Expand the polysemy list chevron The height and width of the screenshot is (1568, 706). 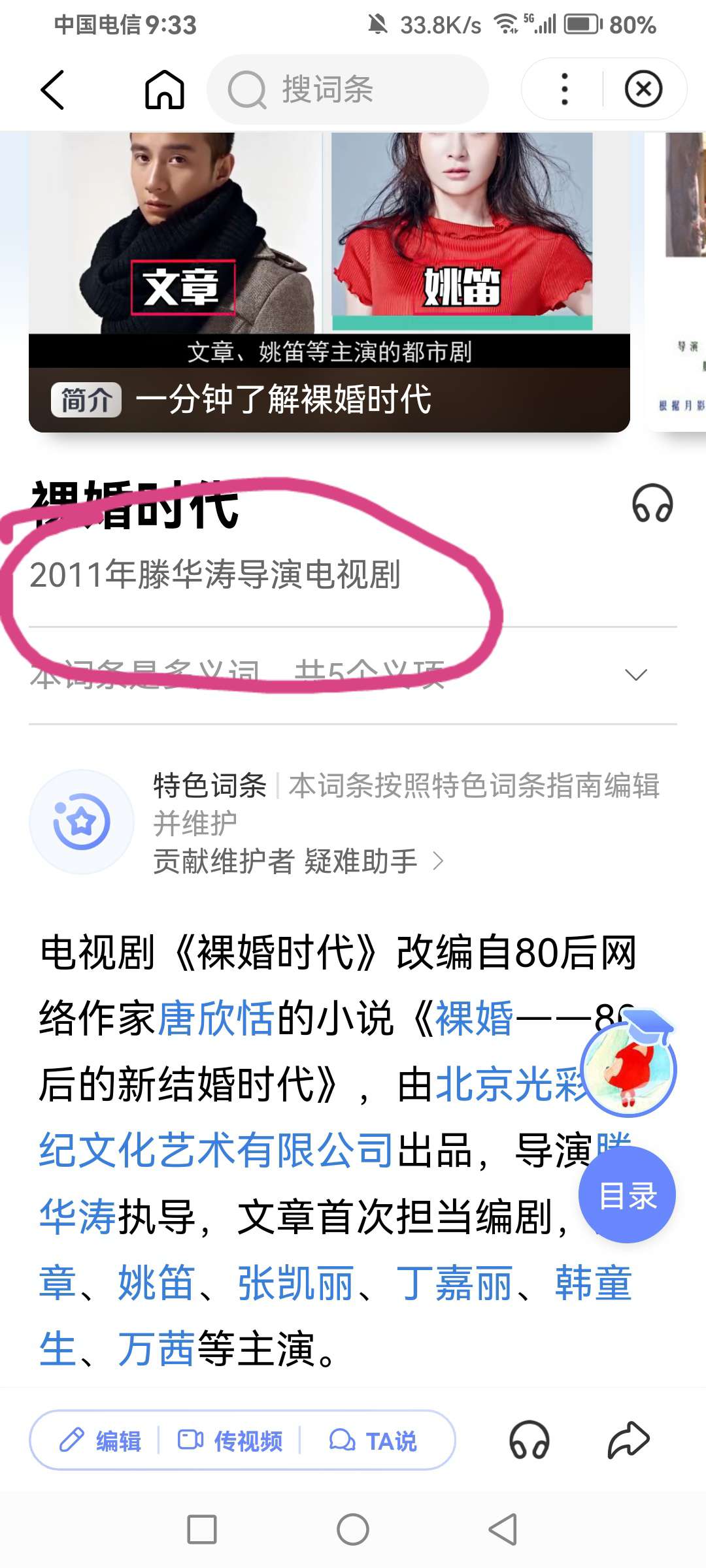point(635,675)
